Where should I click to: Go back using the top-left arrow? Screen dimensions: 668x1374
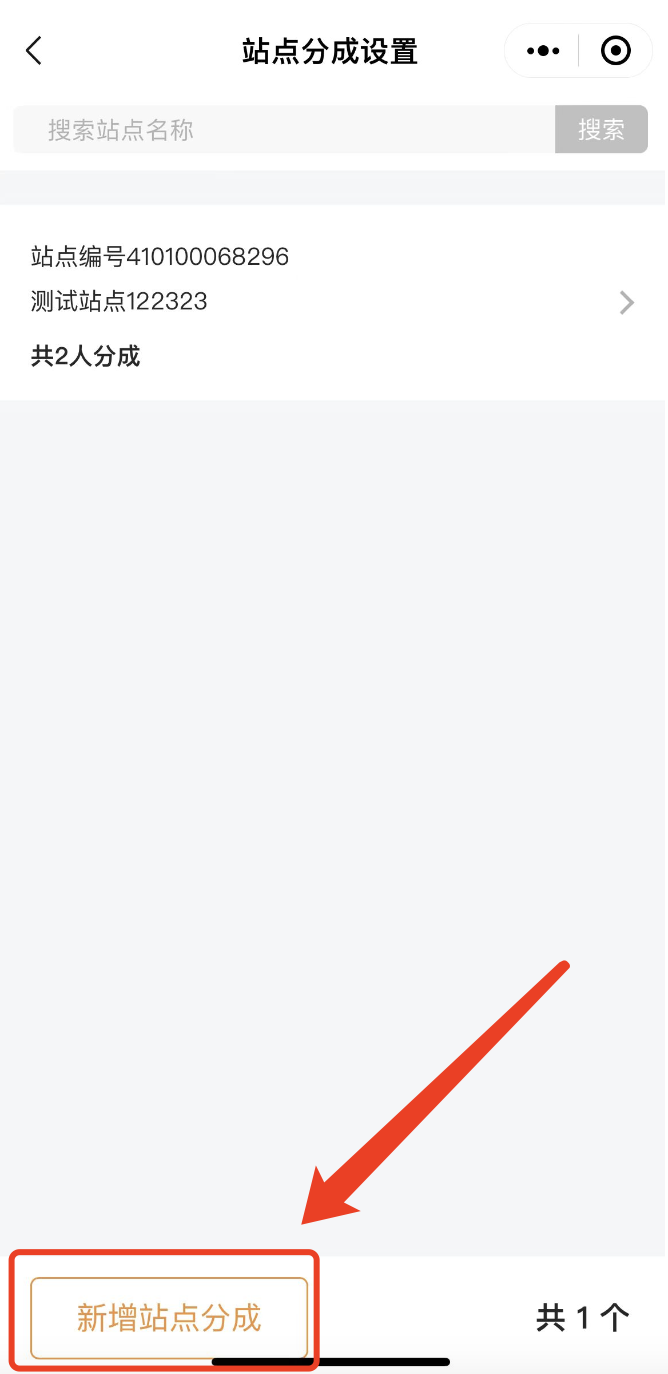(35, 51)
